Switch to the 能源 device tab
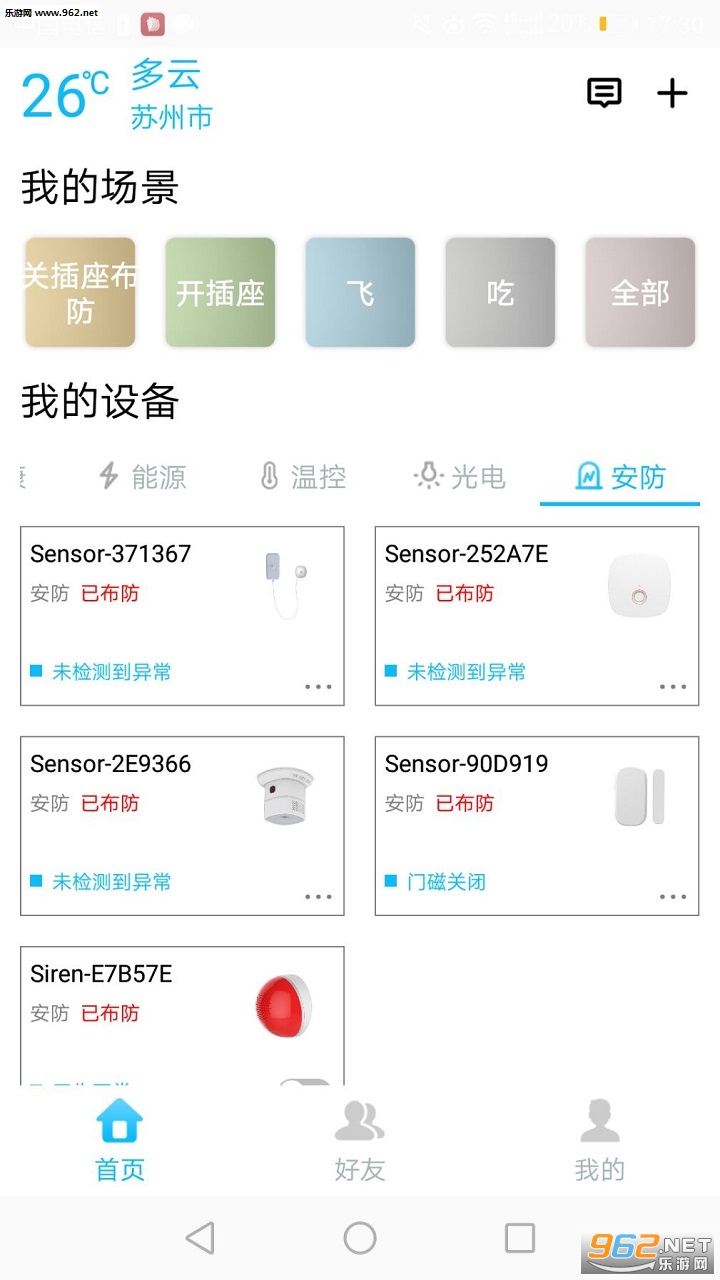This screenshot has height=1280, width=720. coord(142,477)
